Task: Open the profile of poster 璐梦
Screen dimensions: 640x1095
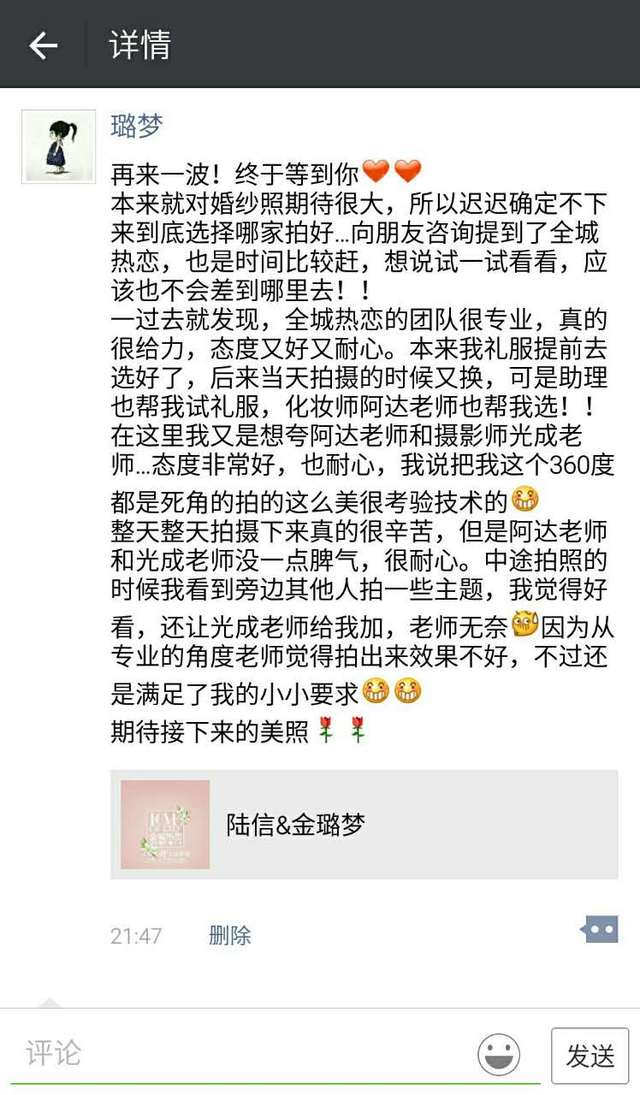Action: tap(137, 127)
